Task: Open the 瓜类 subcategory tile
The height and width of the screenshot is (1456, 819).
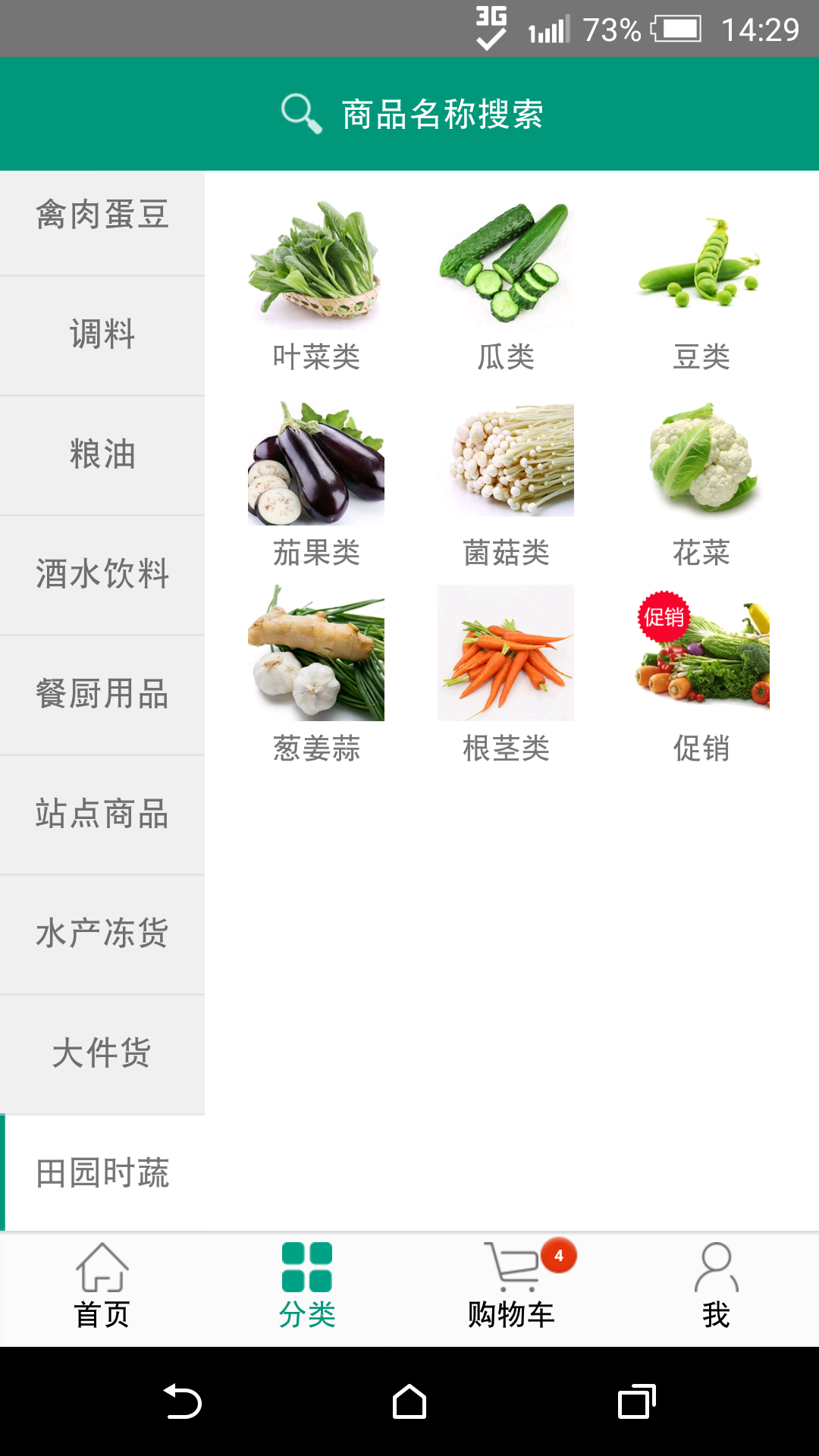Action: [506, 284]
